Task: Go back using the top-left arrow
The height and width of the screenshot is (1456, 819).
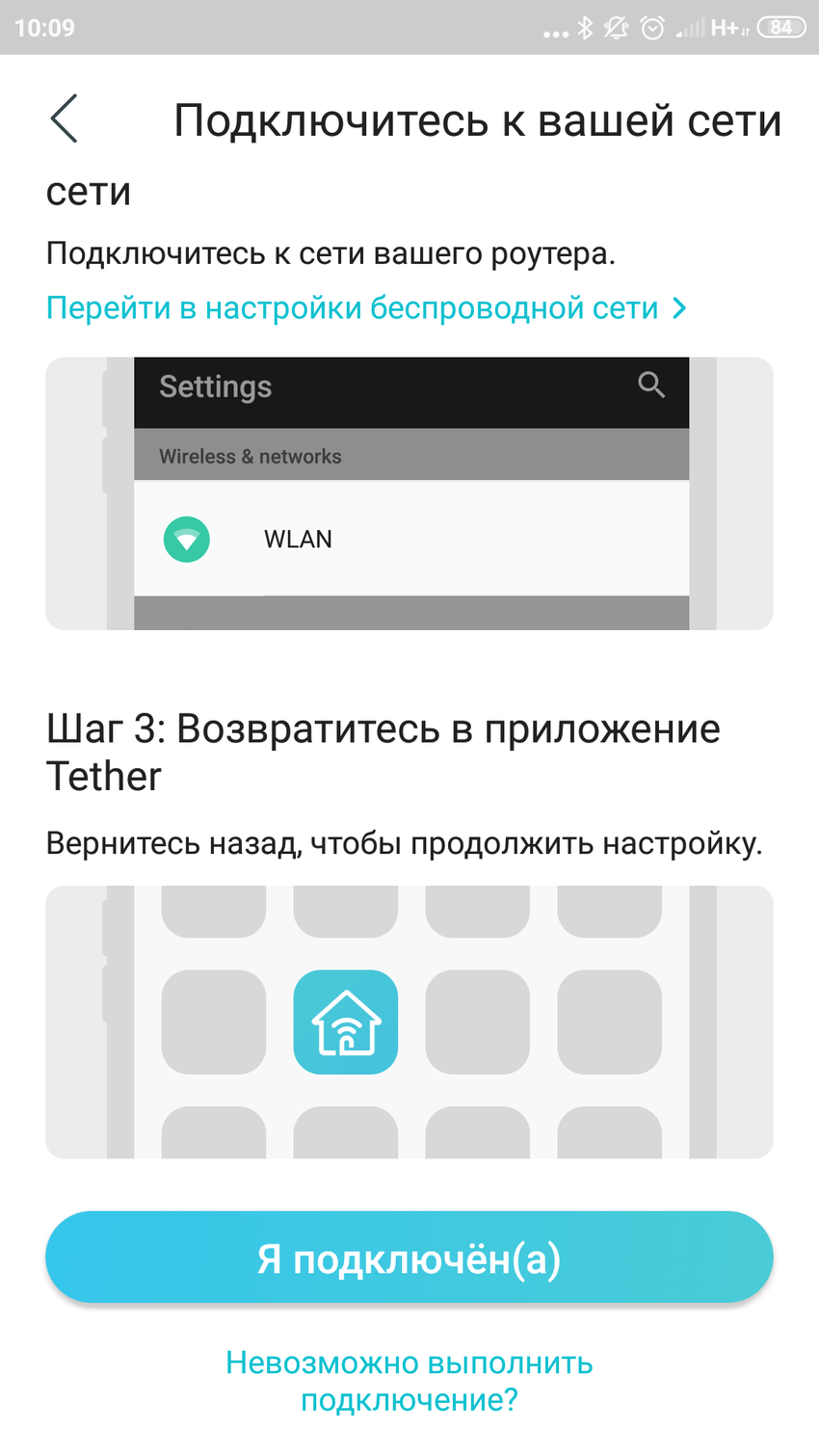Action: 64,119
